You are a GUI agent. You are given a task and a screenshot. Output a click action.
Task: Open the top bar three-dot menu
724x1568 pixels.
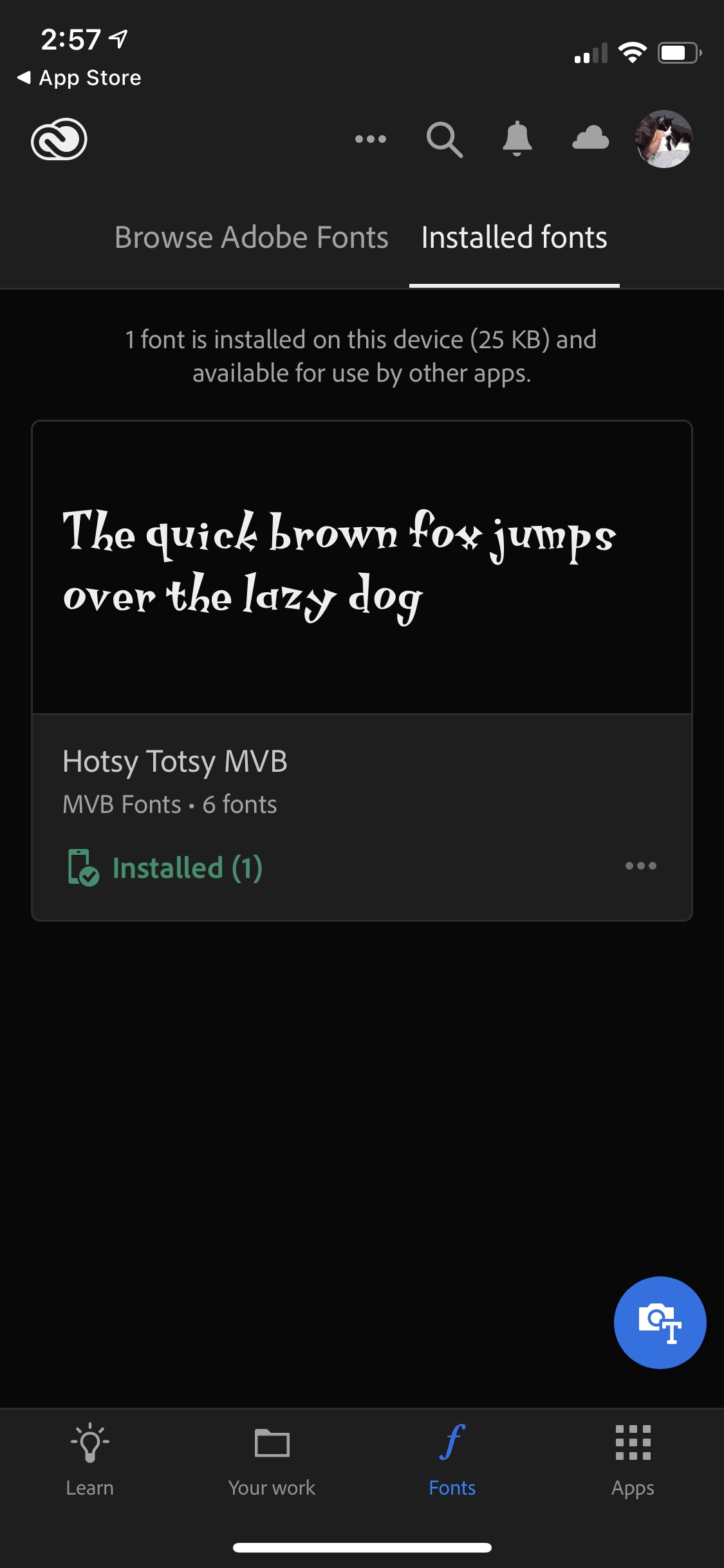pyautogui.click(x=371, y=139)
